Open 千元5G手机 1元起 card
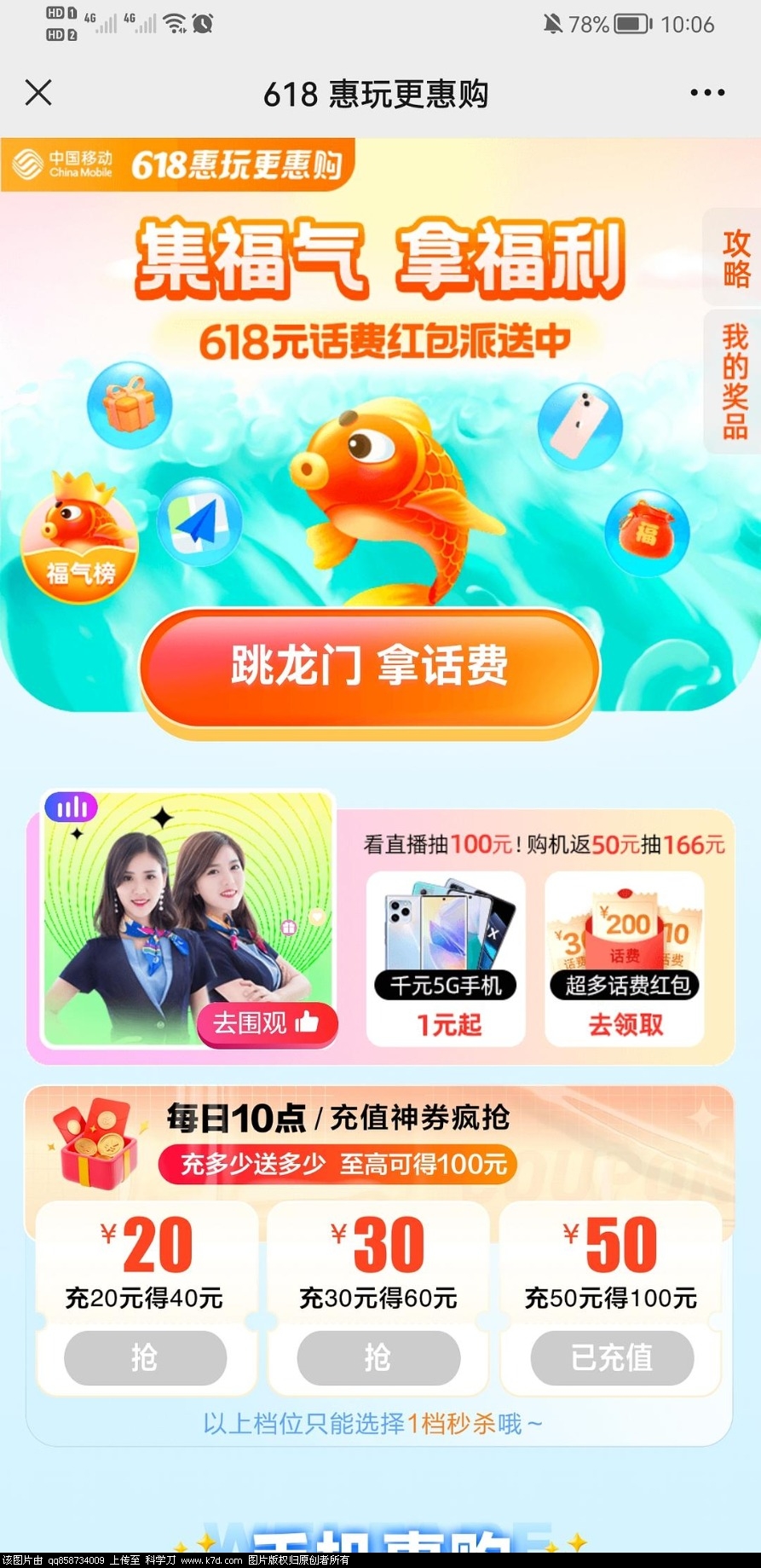Viewport: 761px width, 1568px height. click(446, 958)
